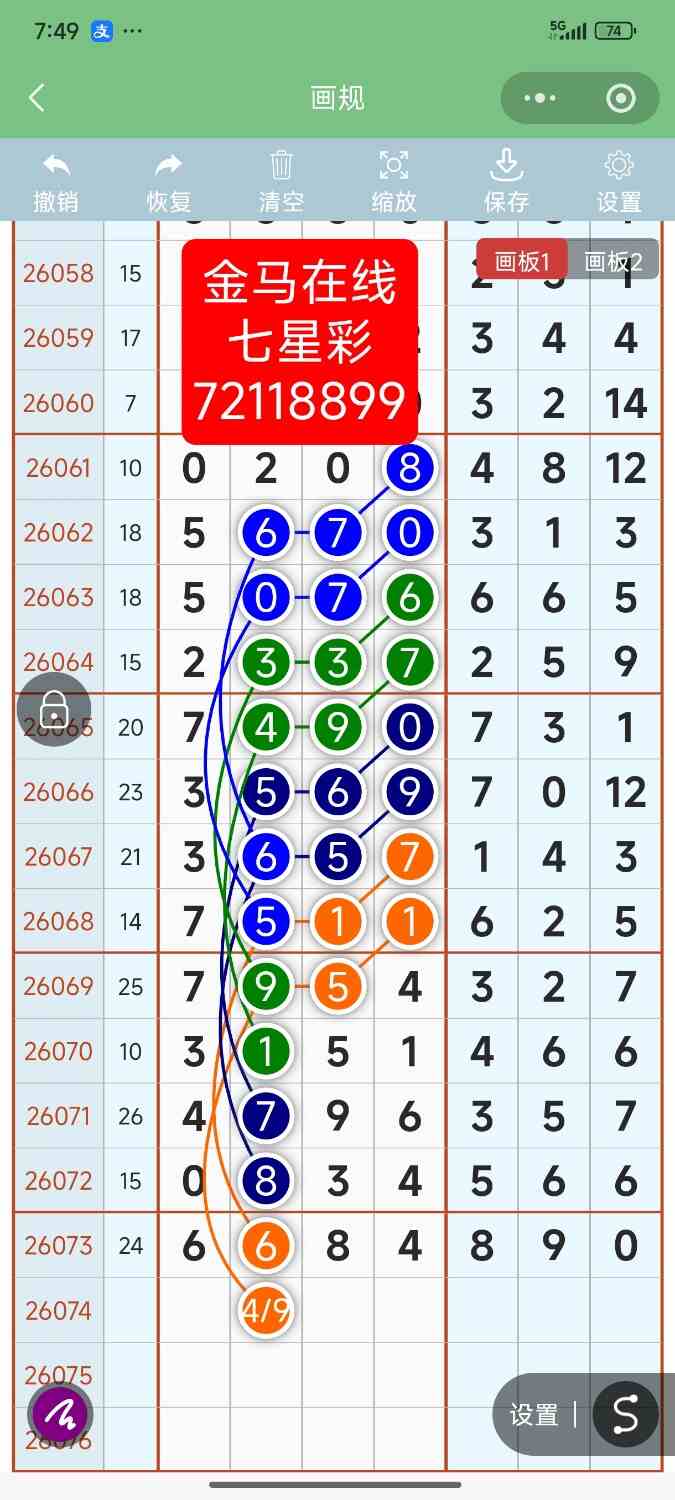This screenshot has height=1500, width=675.
Task: Undo the last drawing with 撤销
Action: coord(57,182)
